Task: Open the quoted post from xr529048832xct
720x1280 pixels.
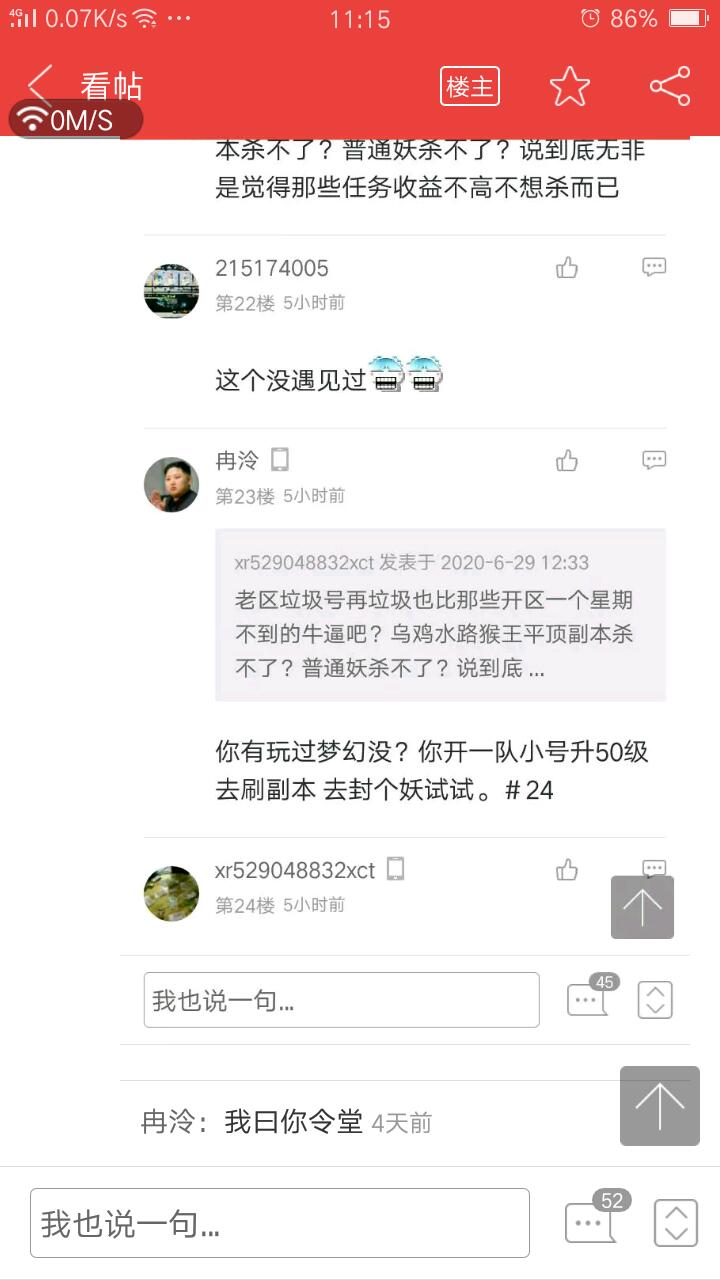Action: tap(440, 615)
